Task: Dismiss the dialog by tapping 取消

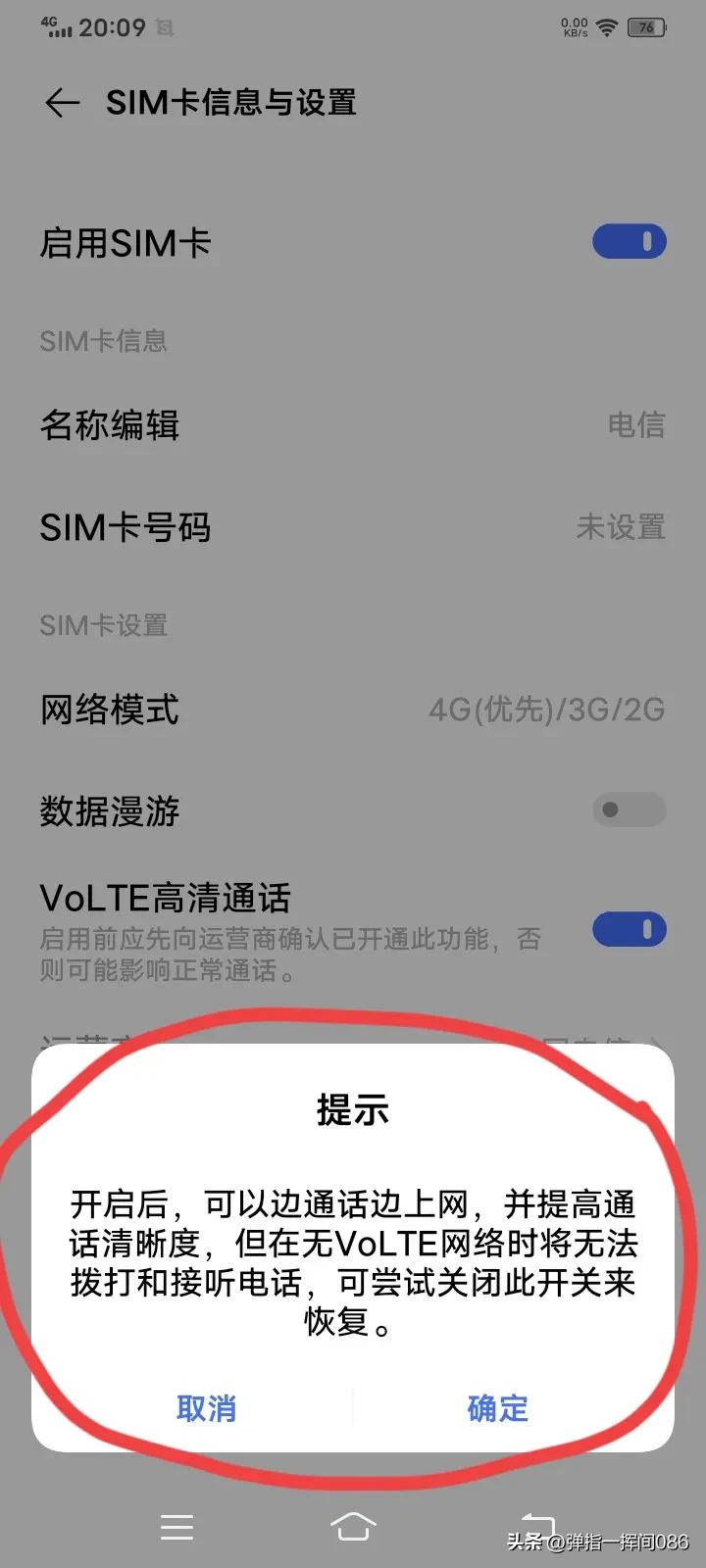Action: pyautogui.click(x=206, y=1408)
